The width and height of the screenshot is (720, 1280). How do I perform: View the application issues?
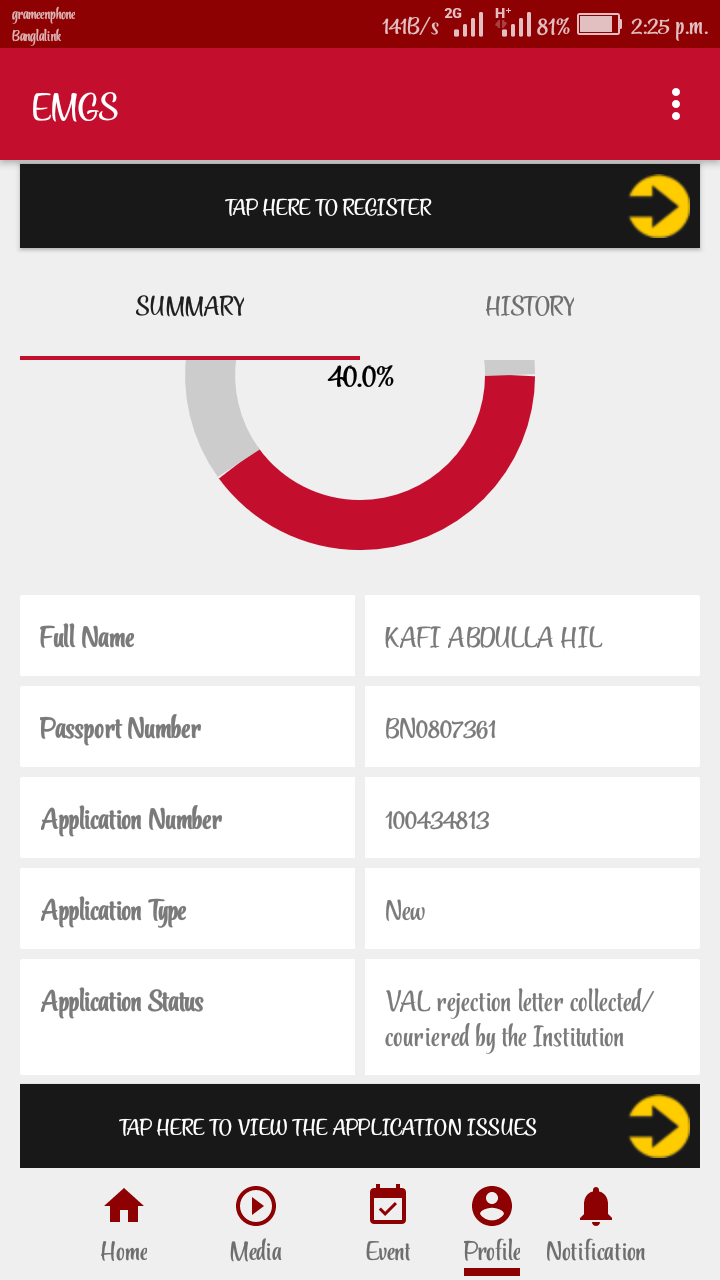click(x=360, y=1127)
